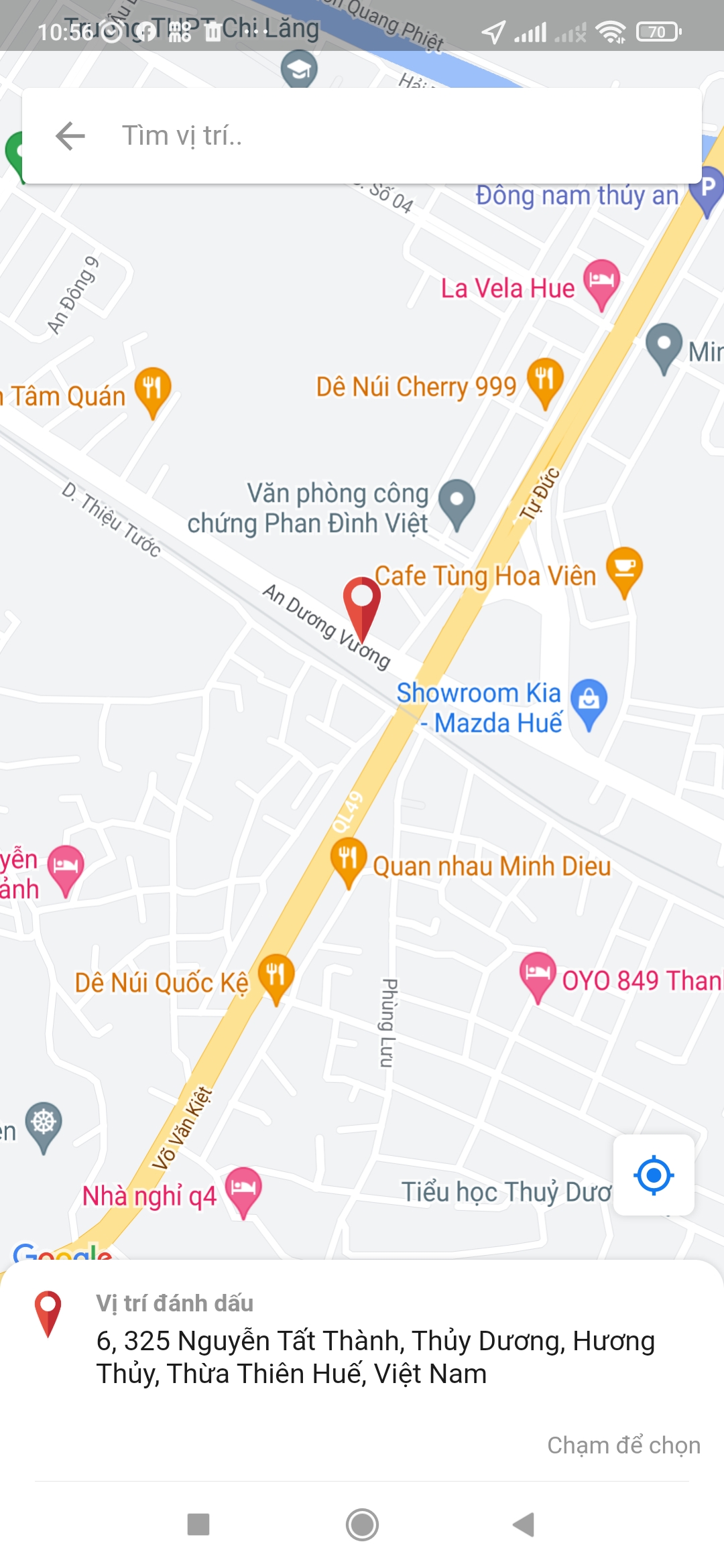Tap the OYO 849 hotel marker

(x=538, y=974)
